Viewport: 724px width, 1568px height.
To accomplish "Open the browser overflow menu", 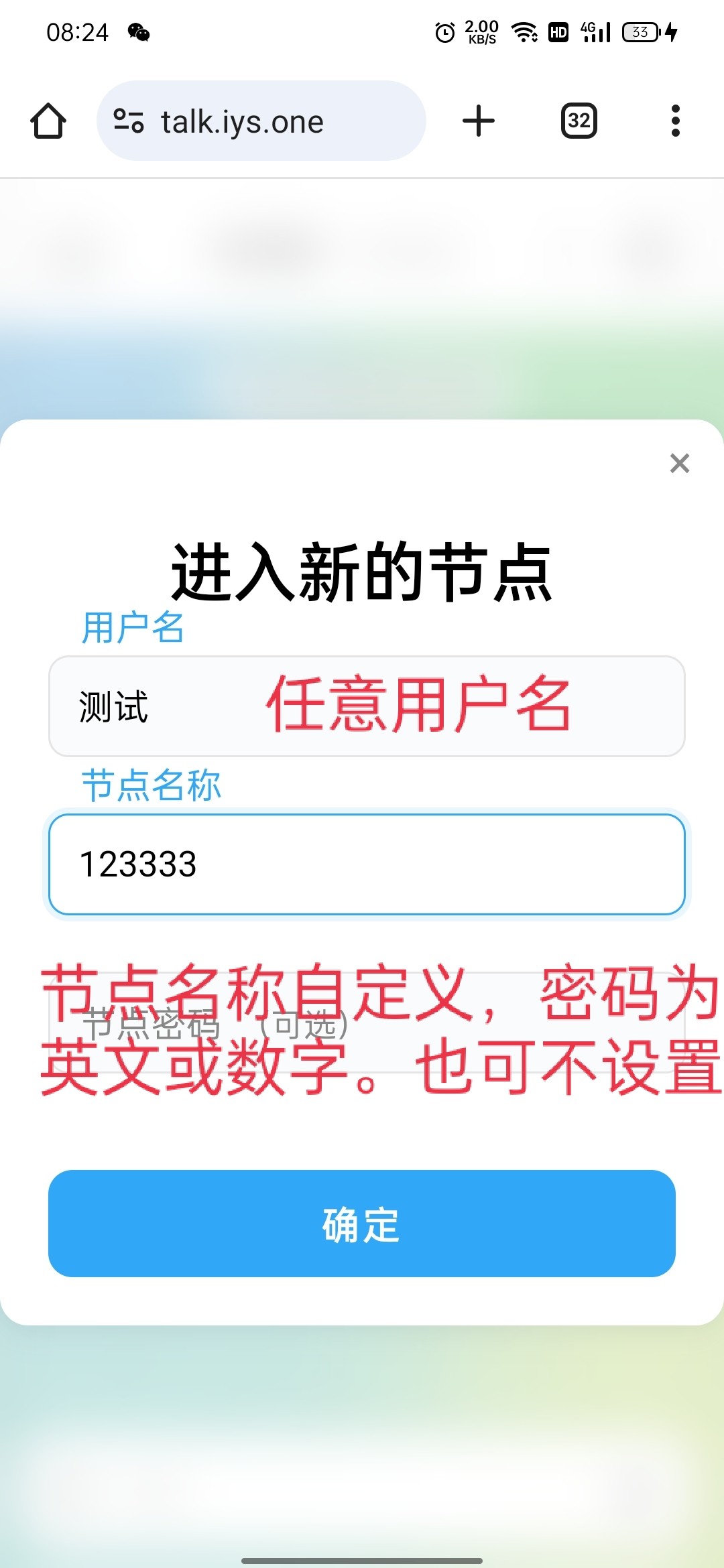I will pyautogui.click(x=675, y=121).
